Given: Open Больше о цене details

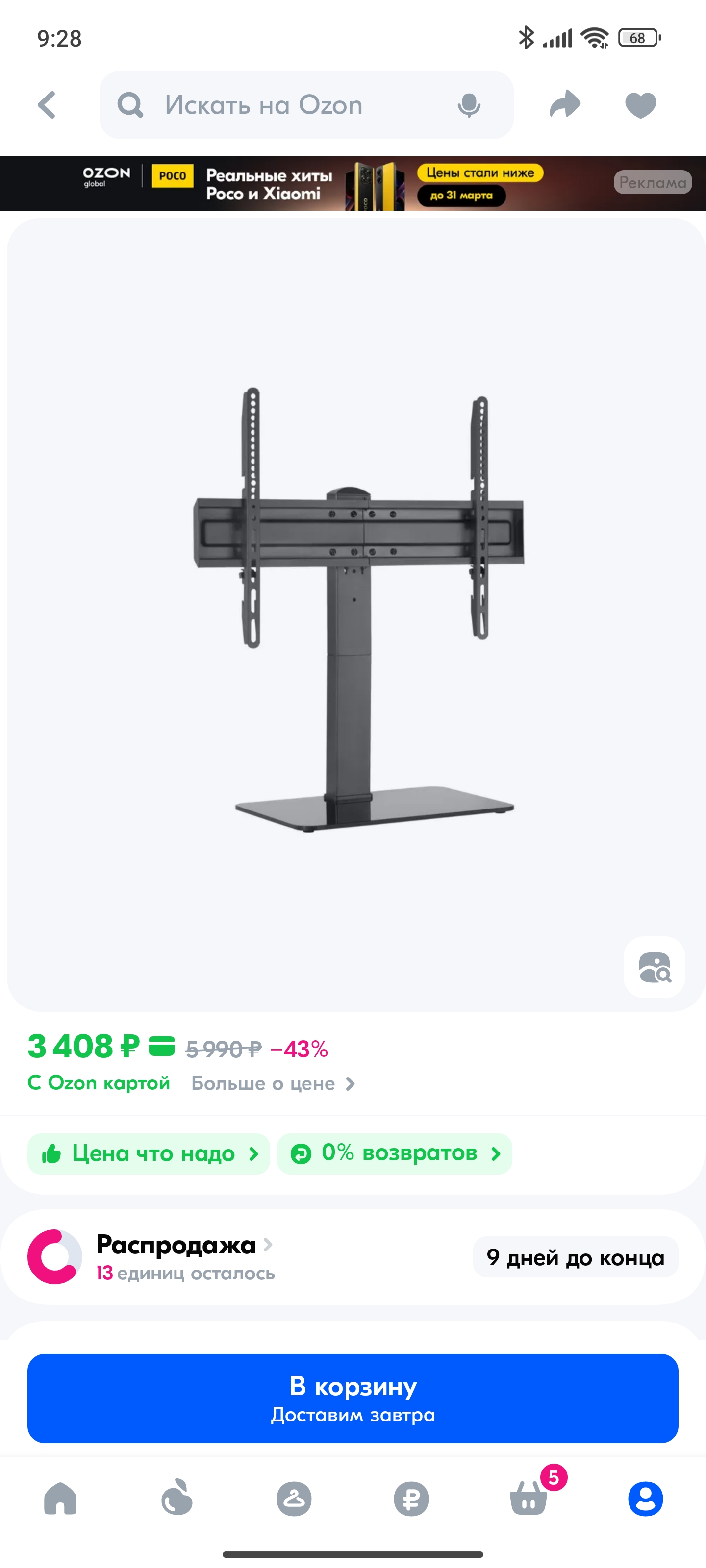Looking at the screenshot, I should (273, 1083).
